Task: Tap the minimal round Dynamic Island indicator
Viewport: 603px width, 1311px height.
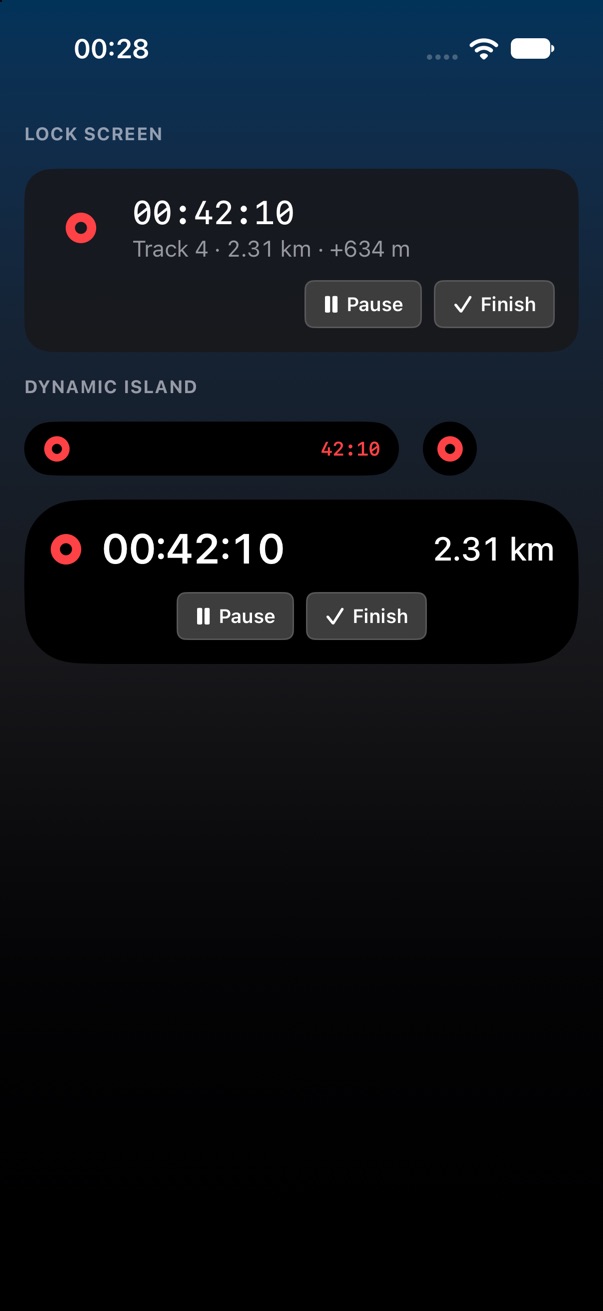Action: (x=450, y=449)
